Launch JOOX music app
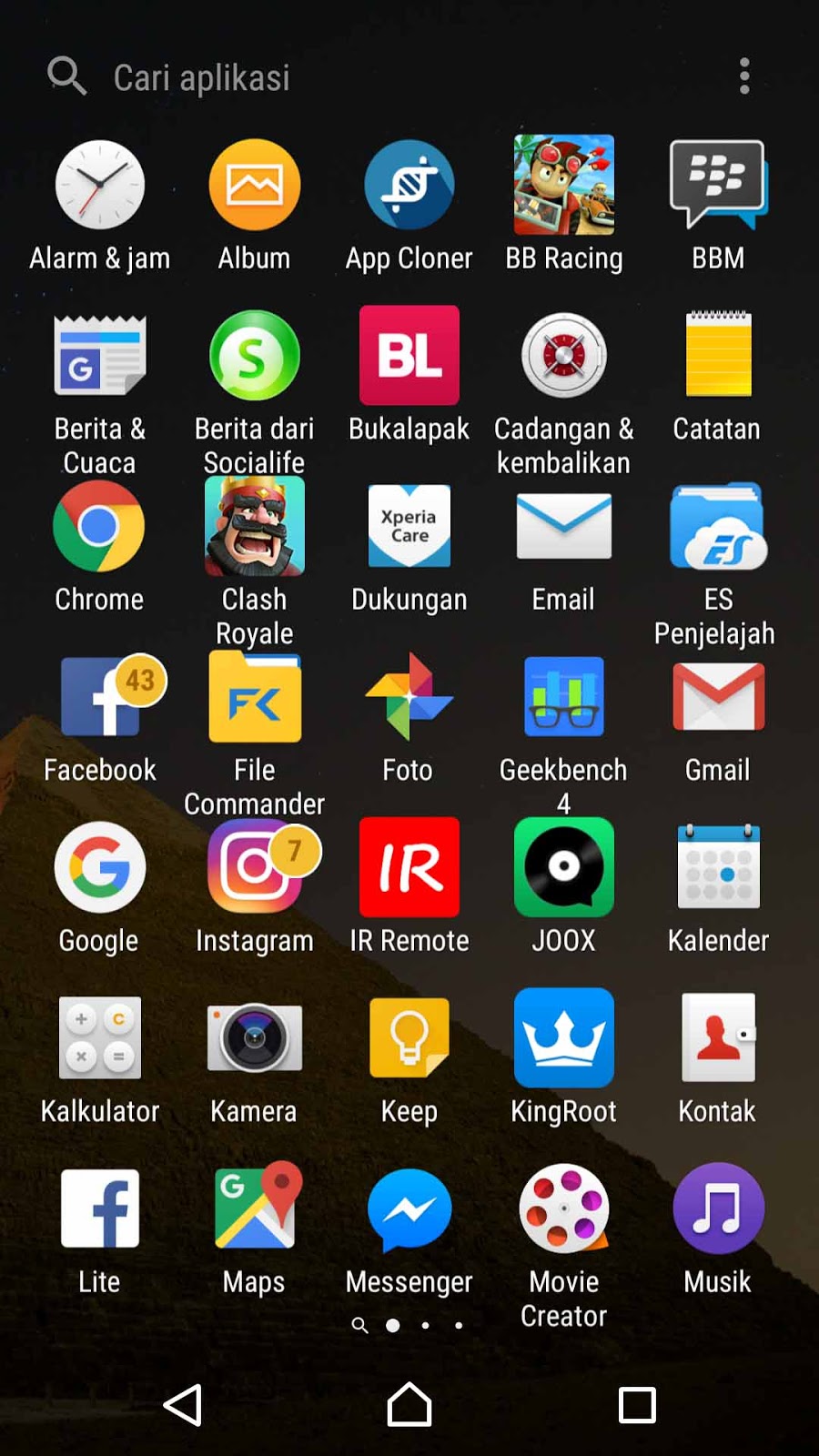This screenshot has width=819, height=1456. (564, 868)
